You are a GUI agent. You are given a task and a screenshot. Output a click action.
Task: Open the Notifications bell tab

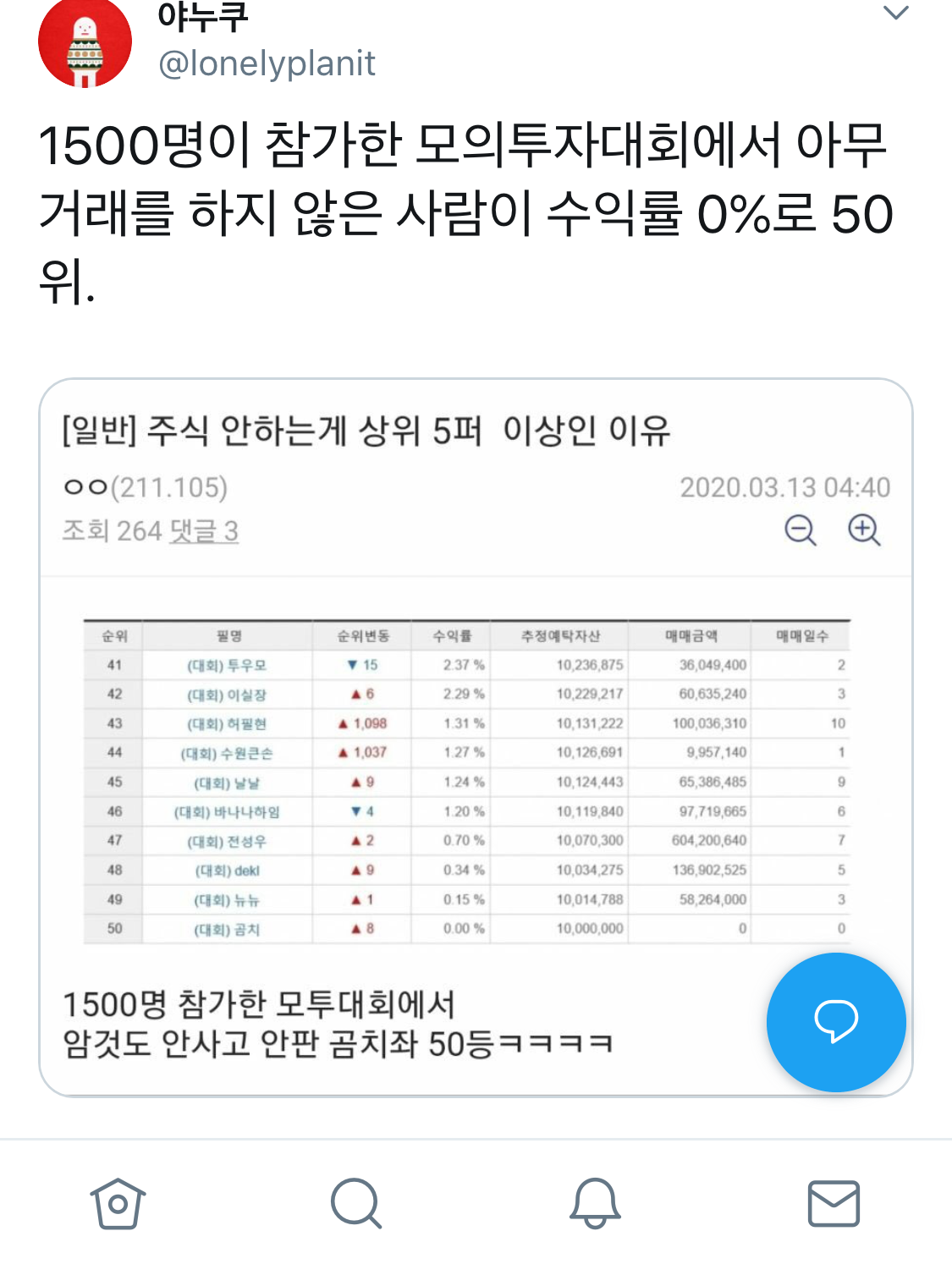click(595, 1202)
